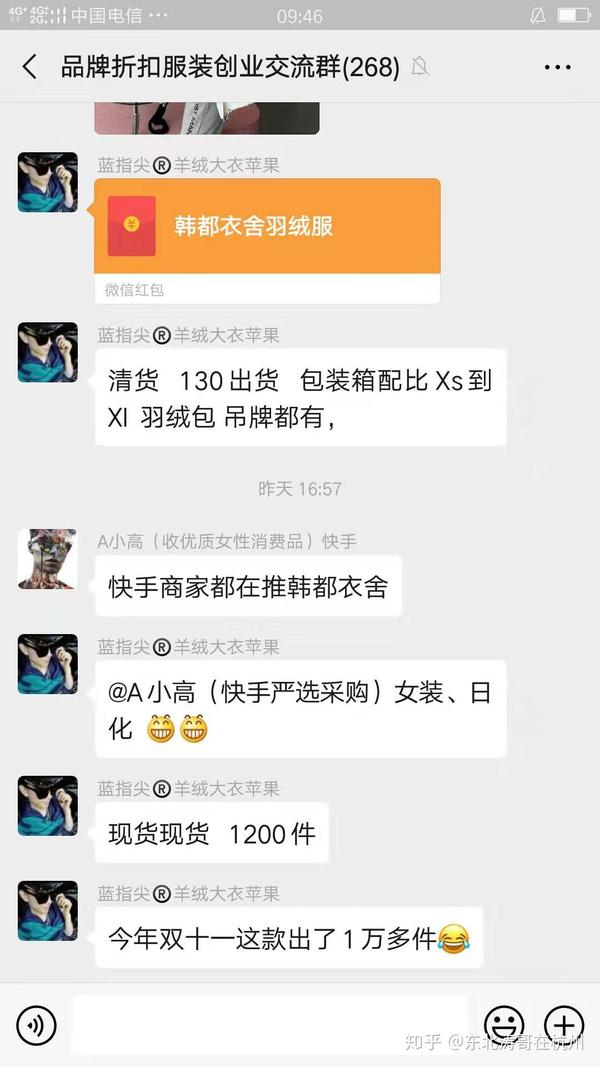Open A小高's avatar profile
This screenshot has width=600, height=1067.
tap(47, 559)
